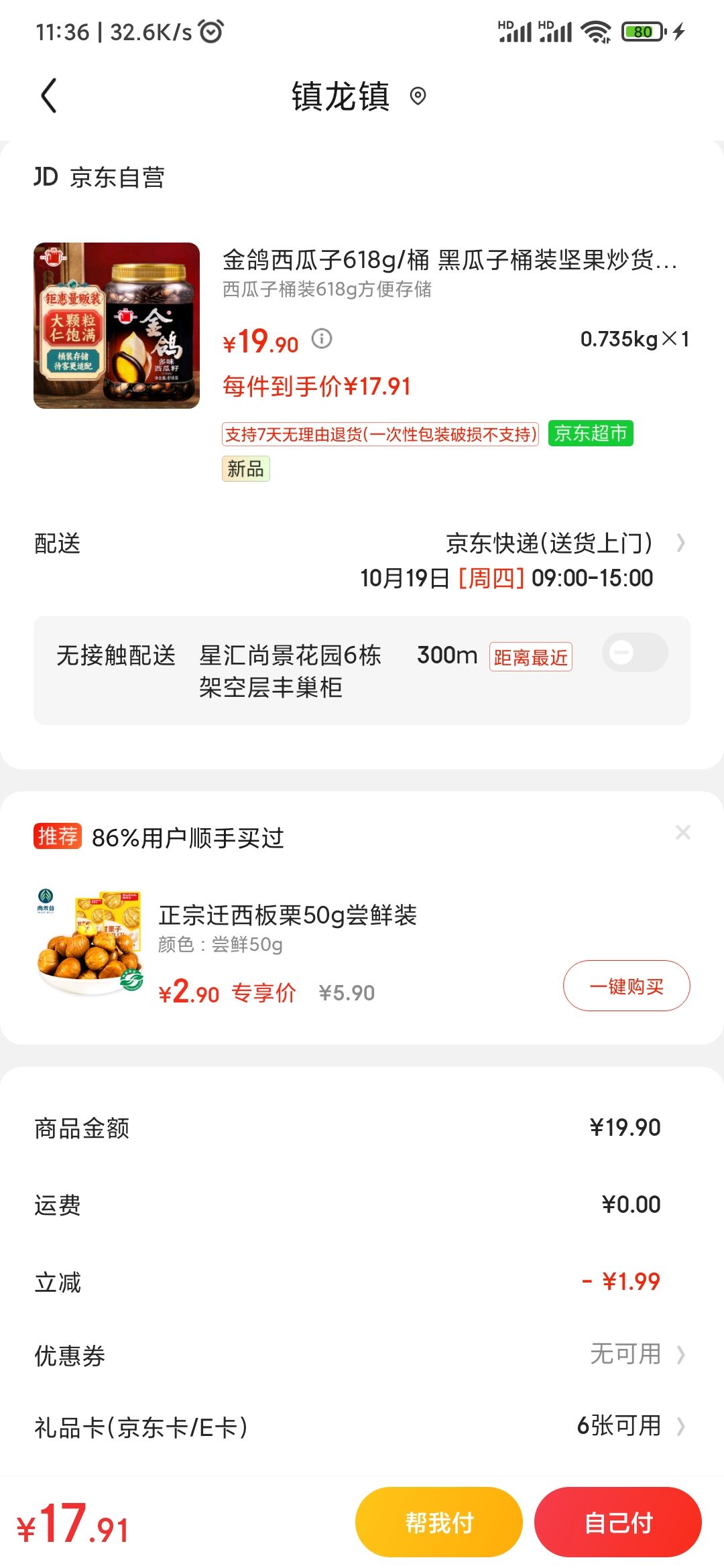Toggle the 无接触配送 switch
The width and height of the screenshot is (724, 1568).
[x=635, y=653]
